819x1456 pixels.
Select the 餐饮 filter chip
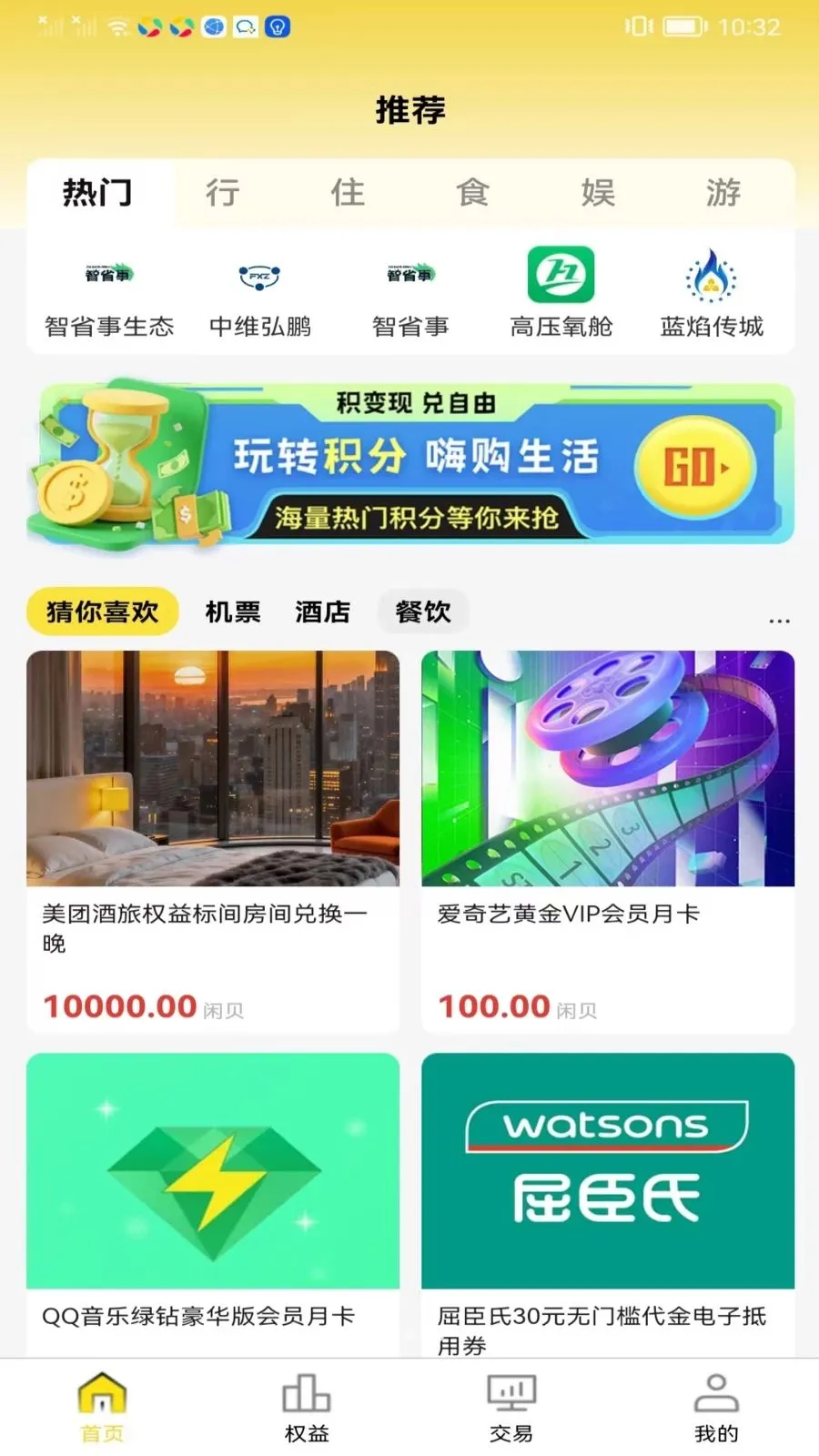point(423,612)
